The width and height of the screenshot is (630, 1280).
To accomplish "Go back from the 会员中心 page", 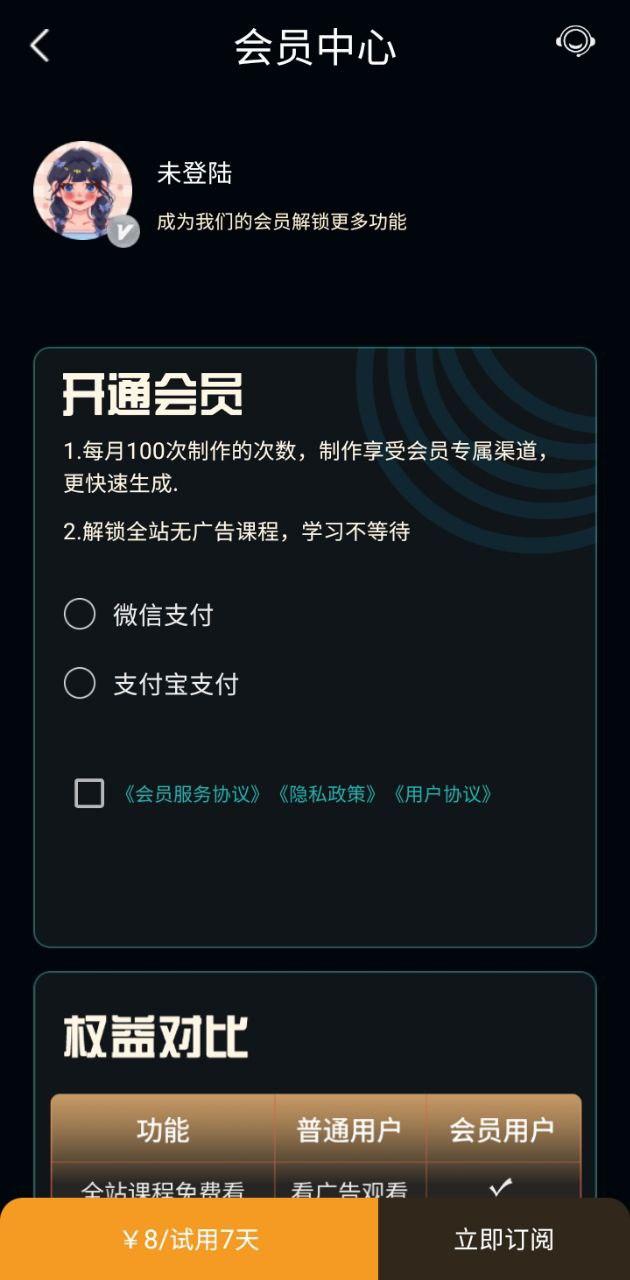I will (40, 46).
